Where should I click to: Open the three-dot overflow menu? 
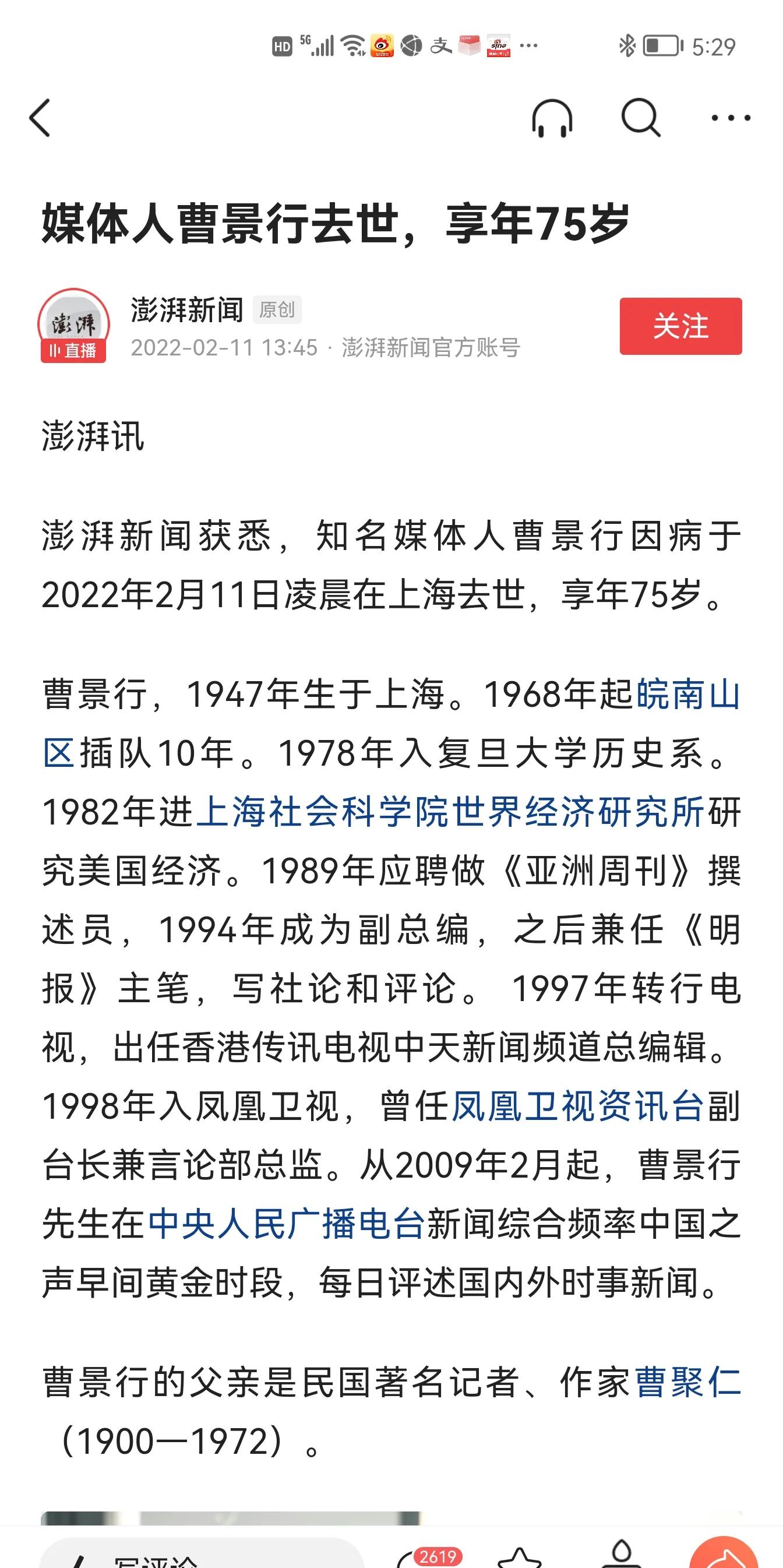tap(731, 118)
